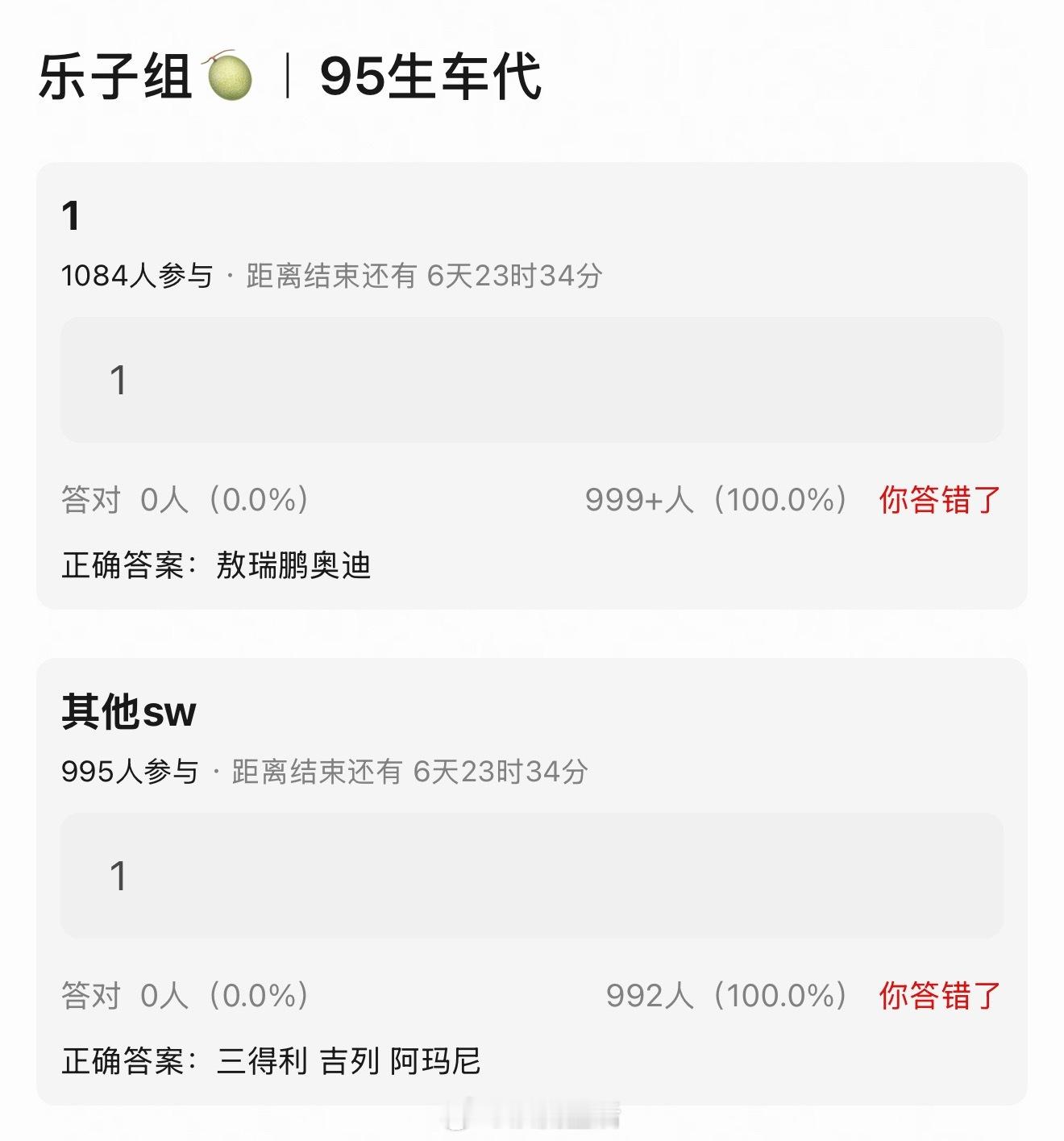Click the countdown 6天23时34分 on second poll
Screen dimensions: 1064x1141
501,771
